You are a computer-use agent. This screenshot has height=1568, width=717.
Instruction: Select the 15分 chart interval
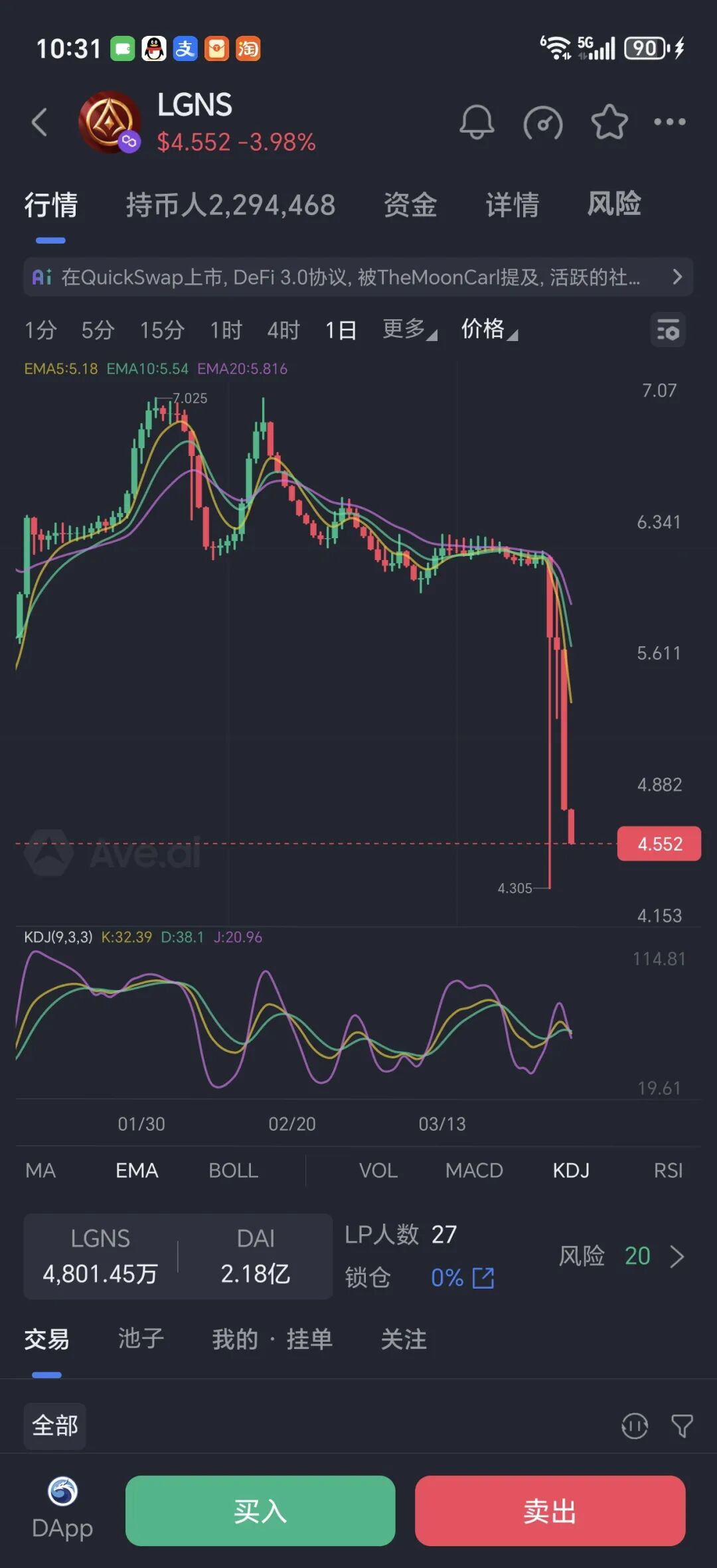point(161,330)
